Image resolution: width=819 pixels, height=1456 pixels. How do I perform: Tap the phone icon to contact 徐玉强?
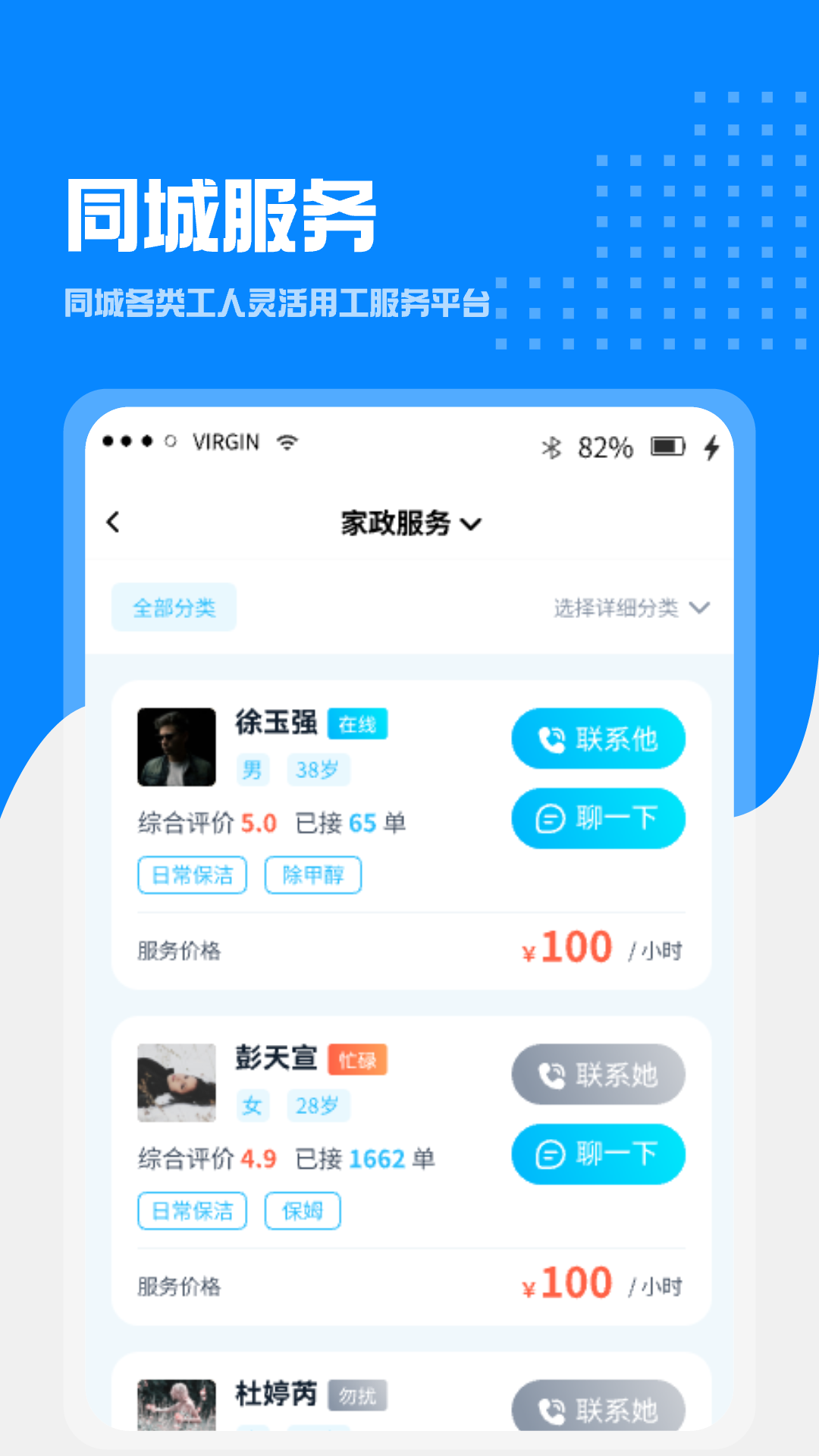click(x=552, y=739)
